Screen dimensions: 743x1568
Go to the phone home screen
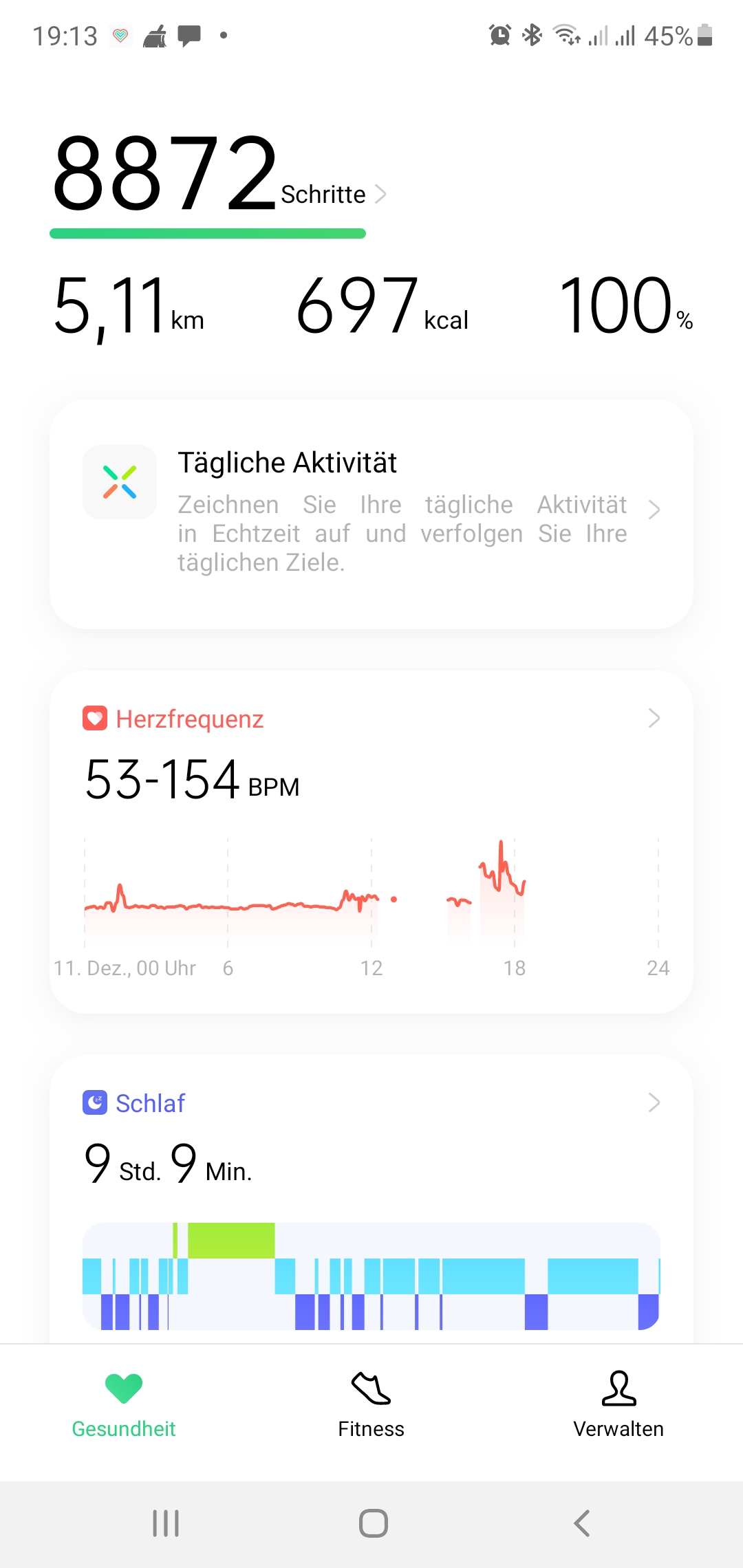click(373, 1523)
